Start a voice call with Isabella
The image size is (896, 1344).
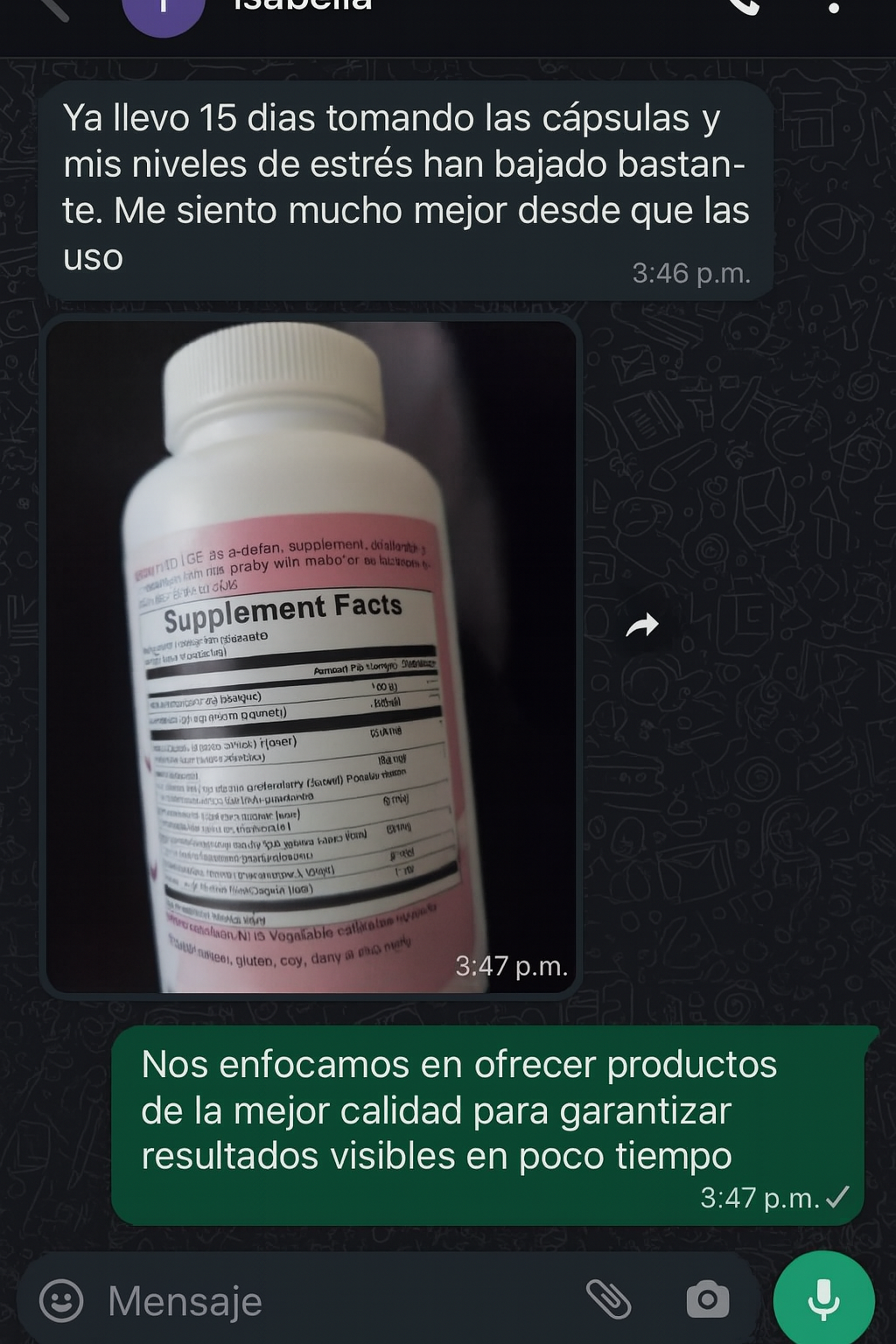pos(742,7)
